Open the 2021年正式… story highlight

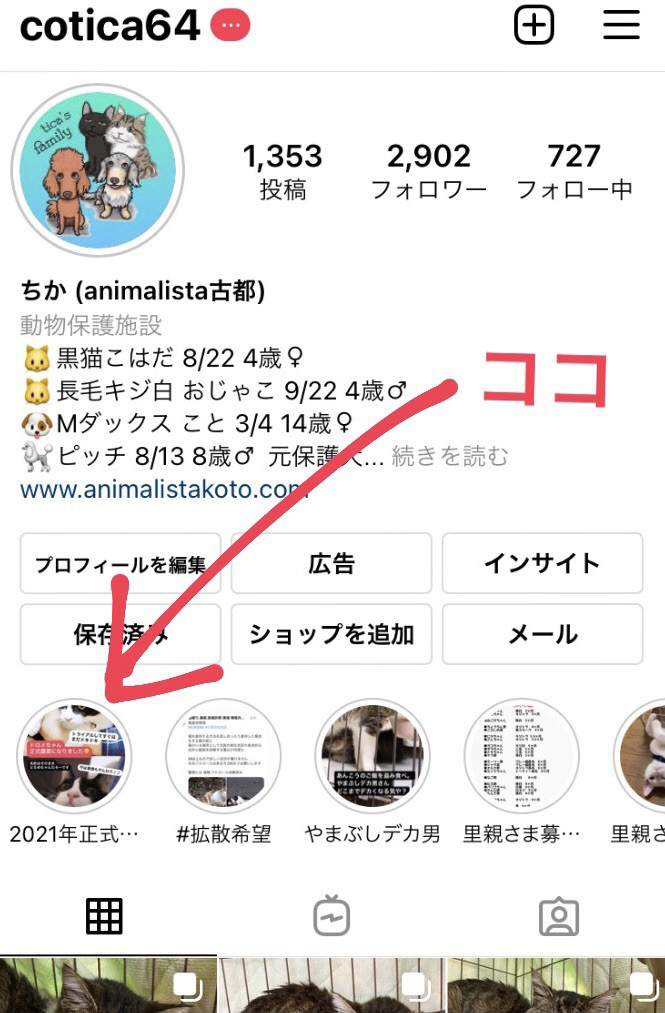[74, 757]
